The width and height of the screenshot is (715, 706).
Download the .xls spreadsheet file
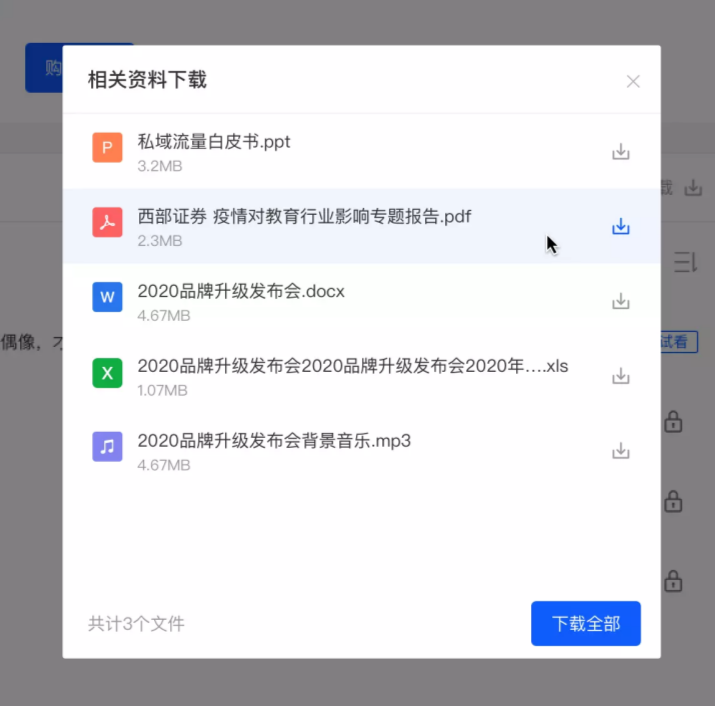tap(621, 376)
